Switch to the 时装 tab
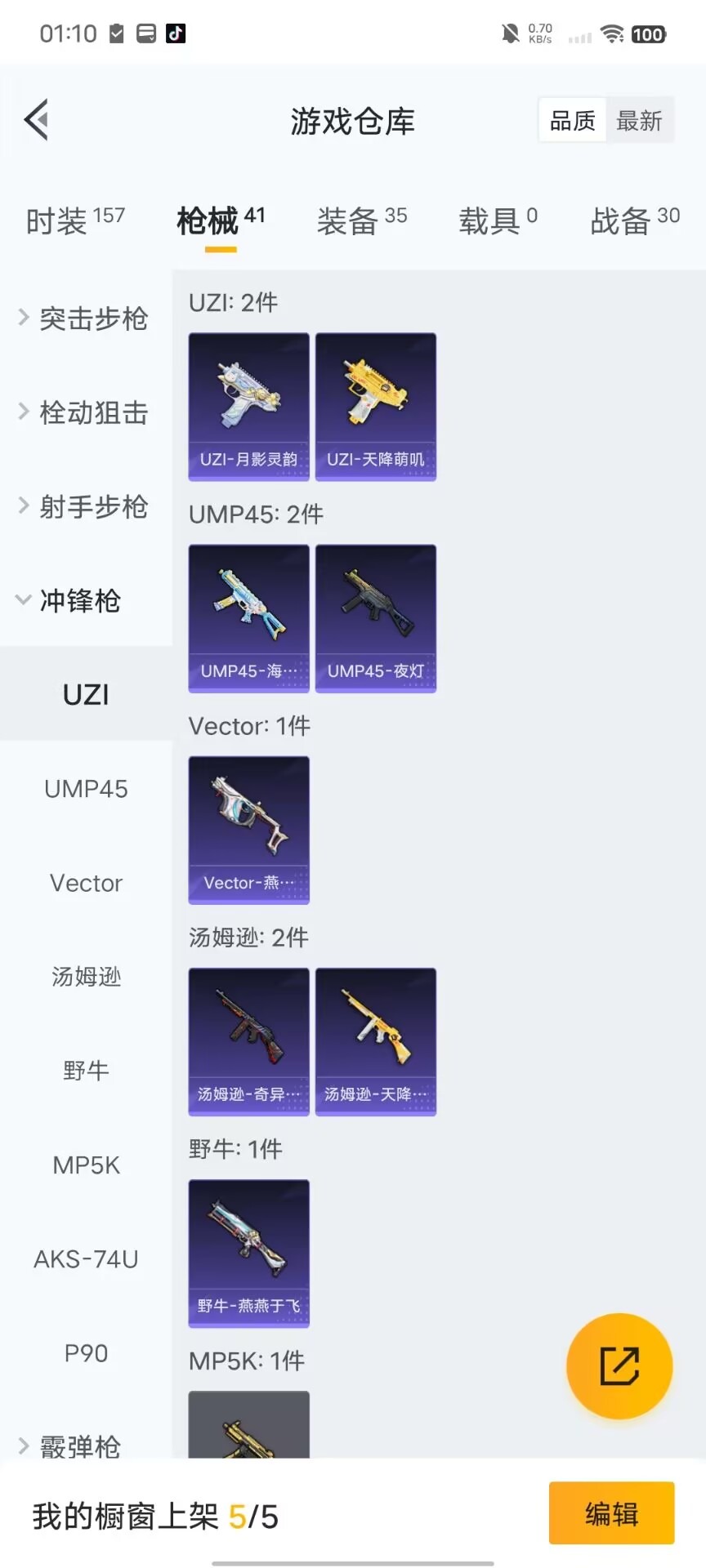Image resolution: width=706 pixels, height=1568 pixels. tap(75, 220)
